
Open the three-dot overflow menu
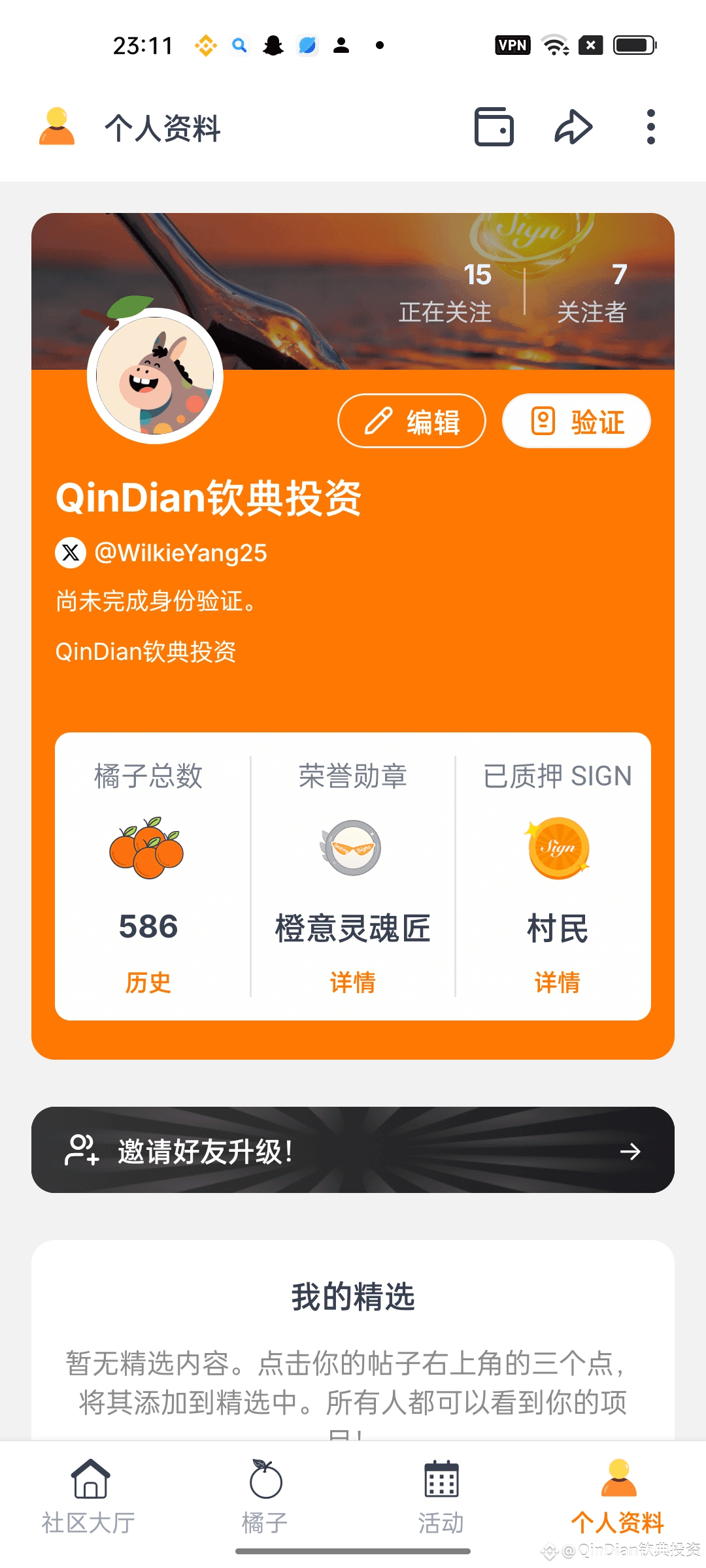(650, 127)
